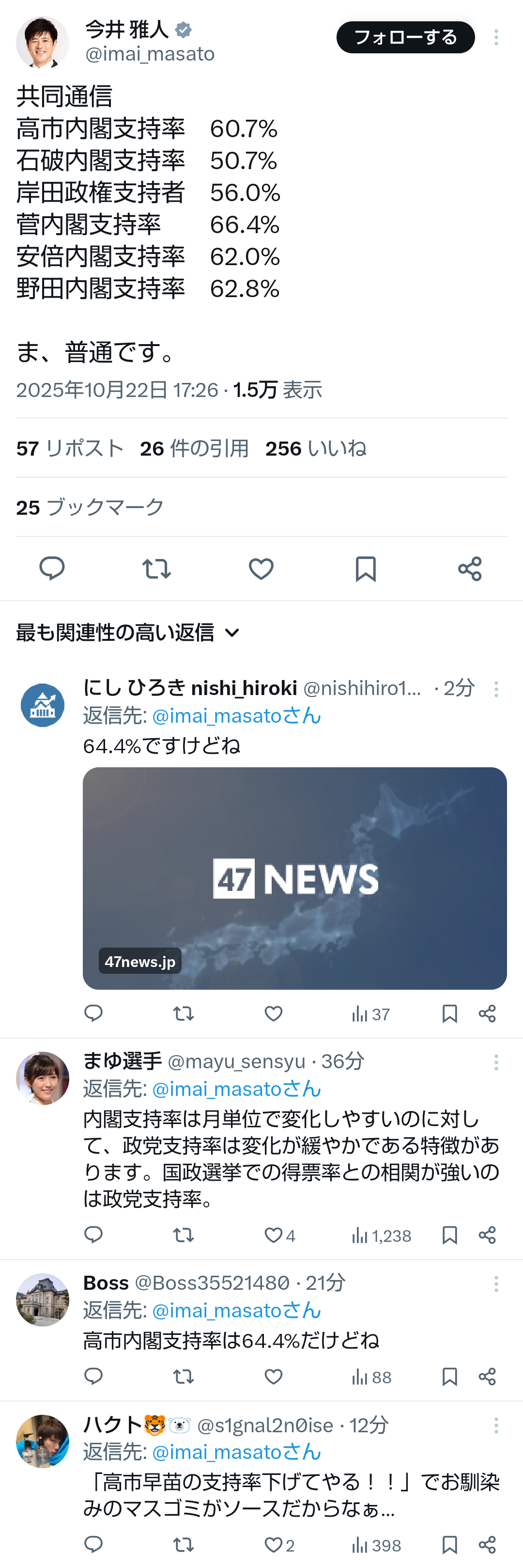Open overflow menu on Boss's reply

click(x=496, y=1284)
